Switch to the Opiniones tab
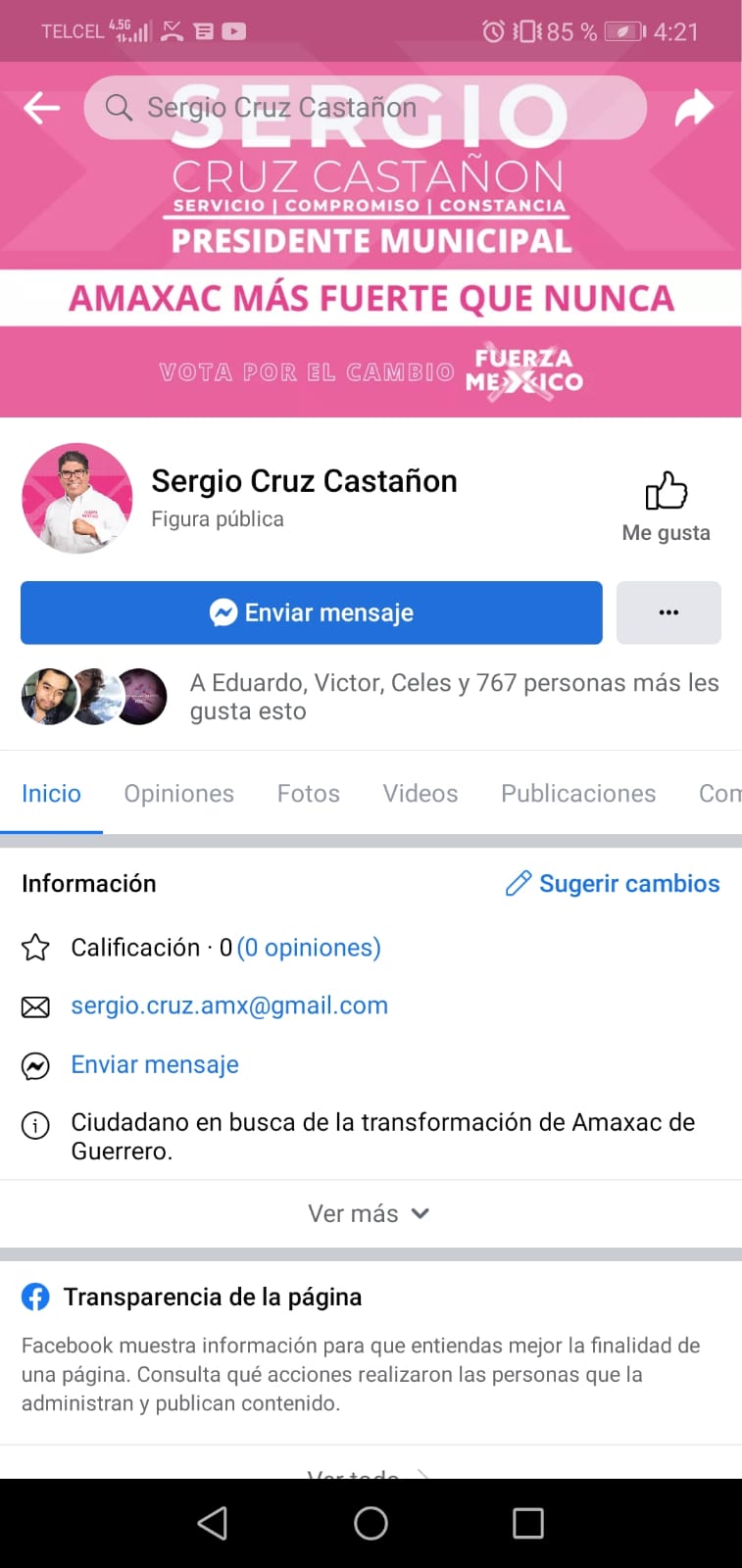This screenshot has width=742, height=1568. pyautogui.click(x=178, y=794)
